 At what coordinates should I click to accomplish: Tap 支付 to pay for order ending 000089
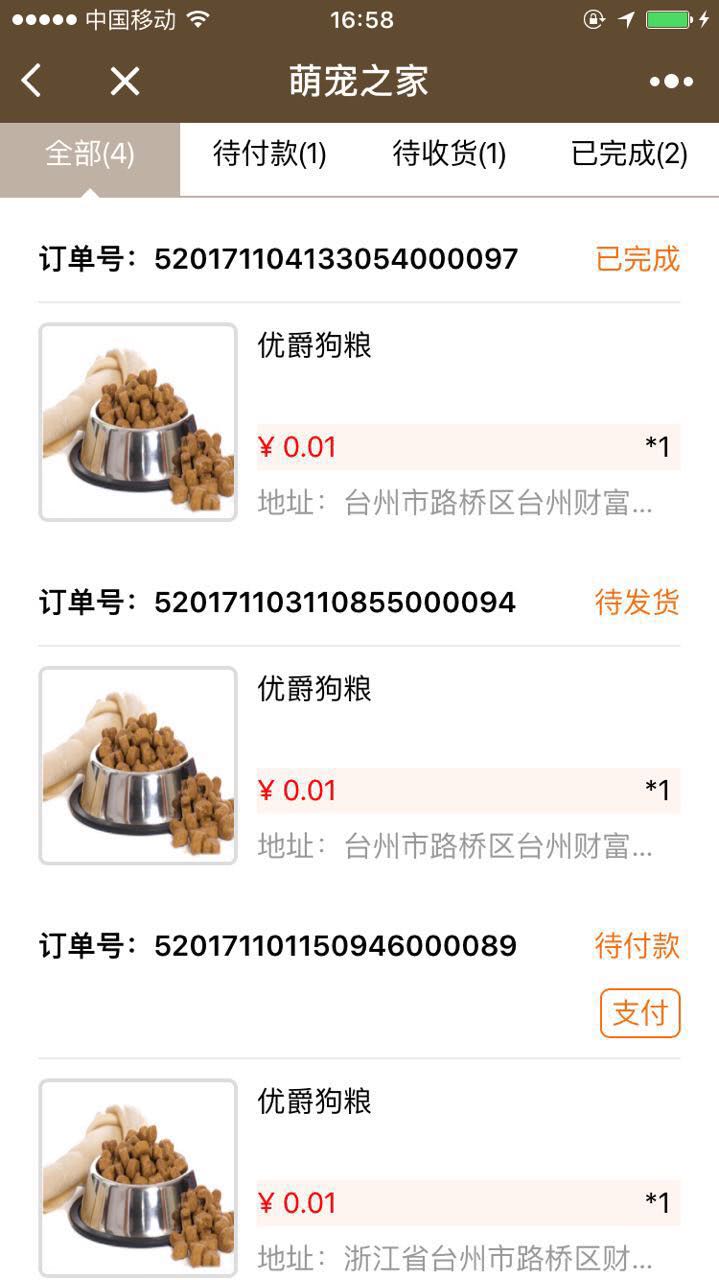click(x=640, y=1013)
